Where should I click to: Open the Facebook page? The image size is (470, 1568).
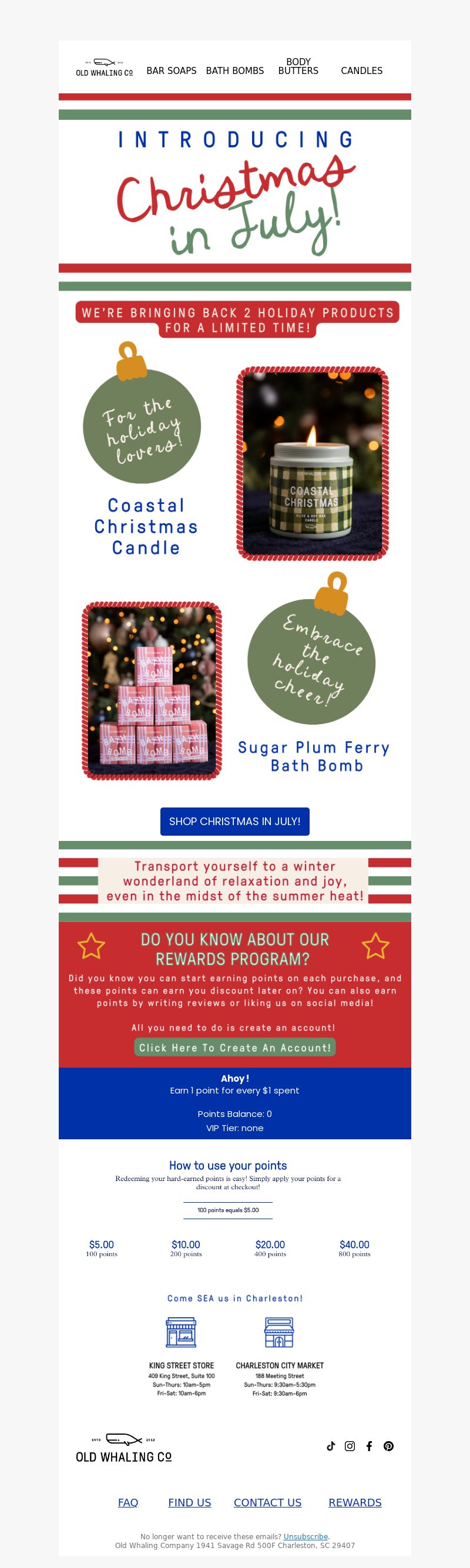coord(369,1446)
